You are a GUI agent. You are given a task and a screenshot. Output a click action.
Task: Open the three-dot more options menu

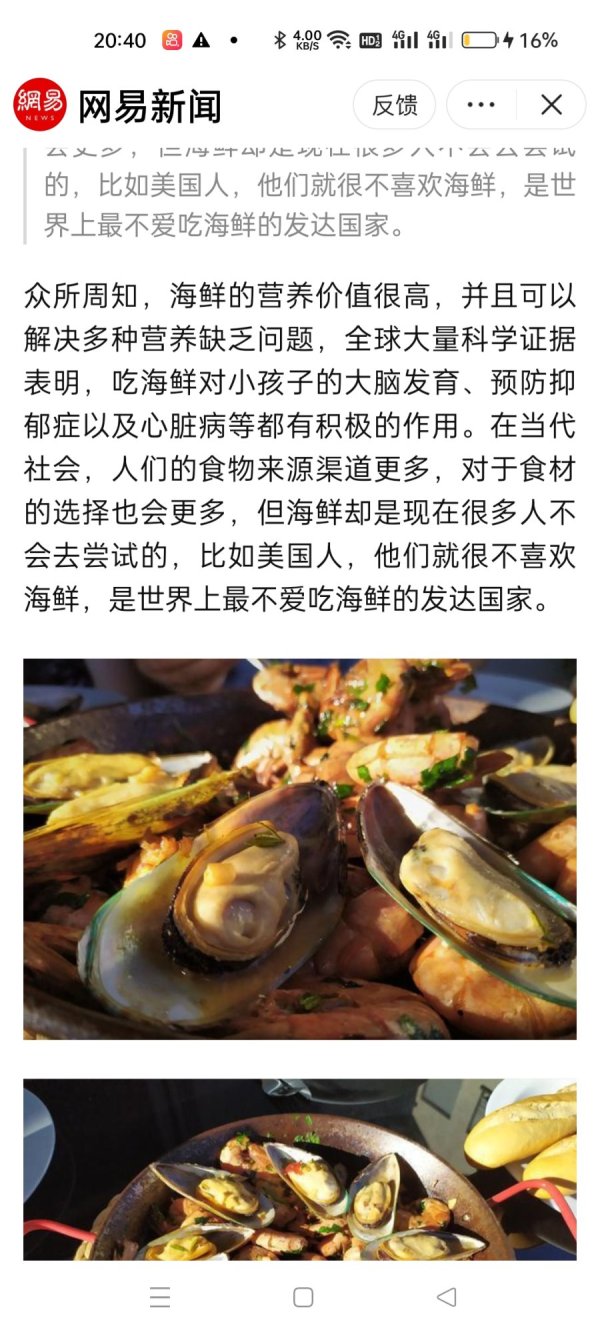click(x=481, y=105)
